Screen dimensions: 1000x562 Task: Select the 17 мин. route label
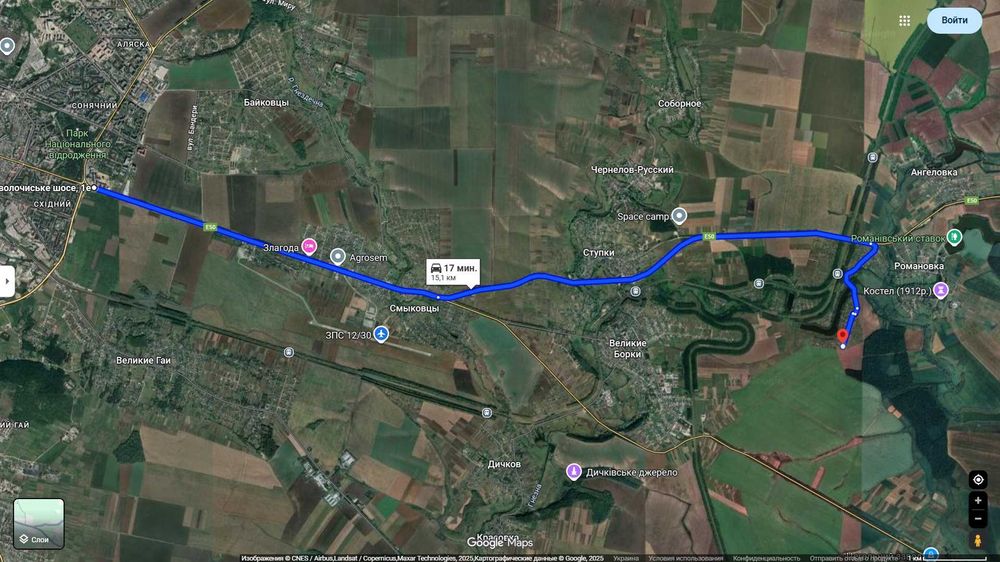tap(454, 272)
